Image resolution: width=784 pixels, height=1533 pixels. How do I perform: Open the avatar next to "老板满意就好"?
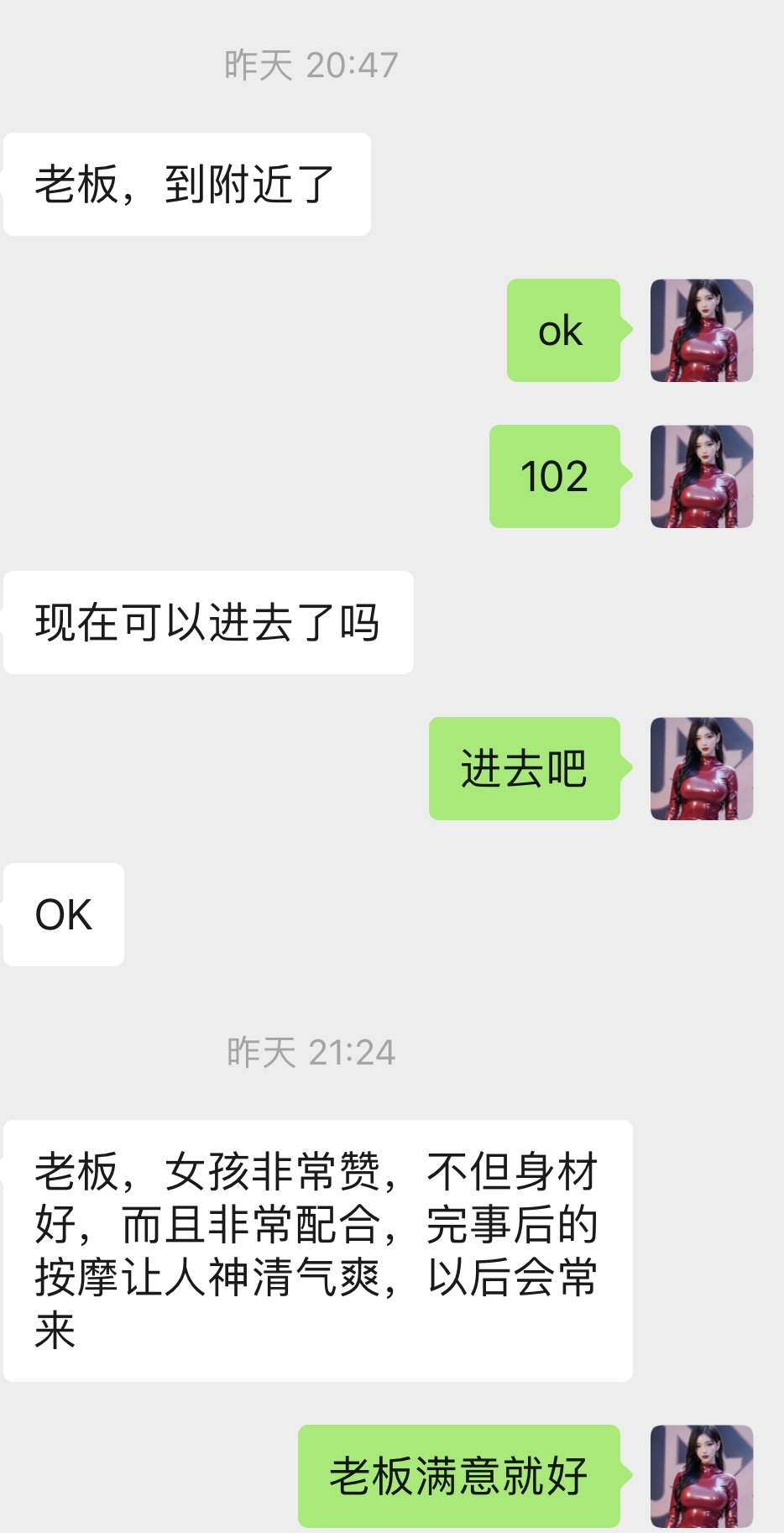(702, 1475)
